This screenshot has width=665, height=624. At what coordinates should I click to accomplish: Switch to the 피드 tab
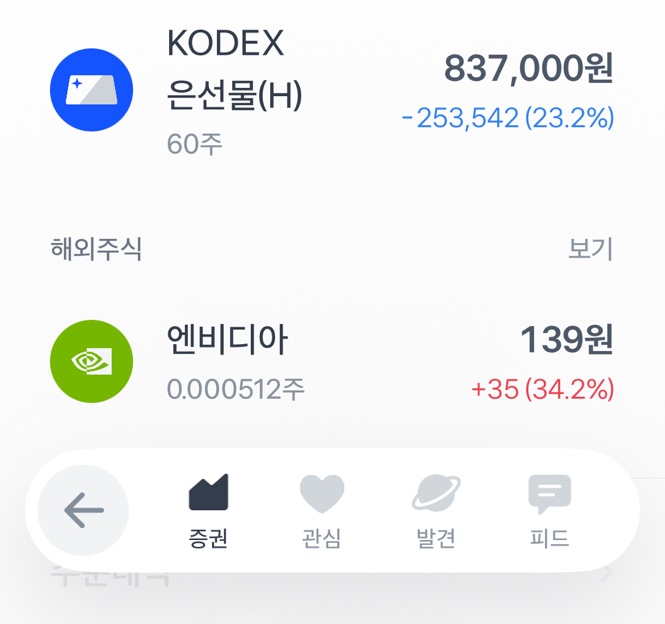[549, 511]
